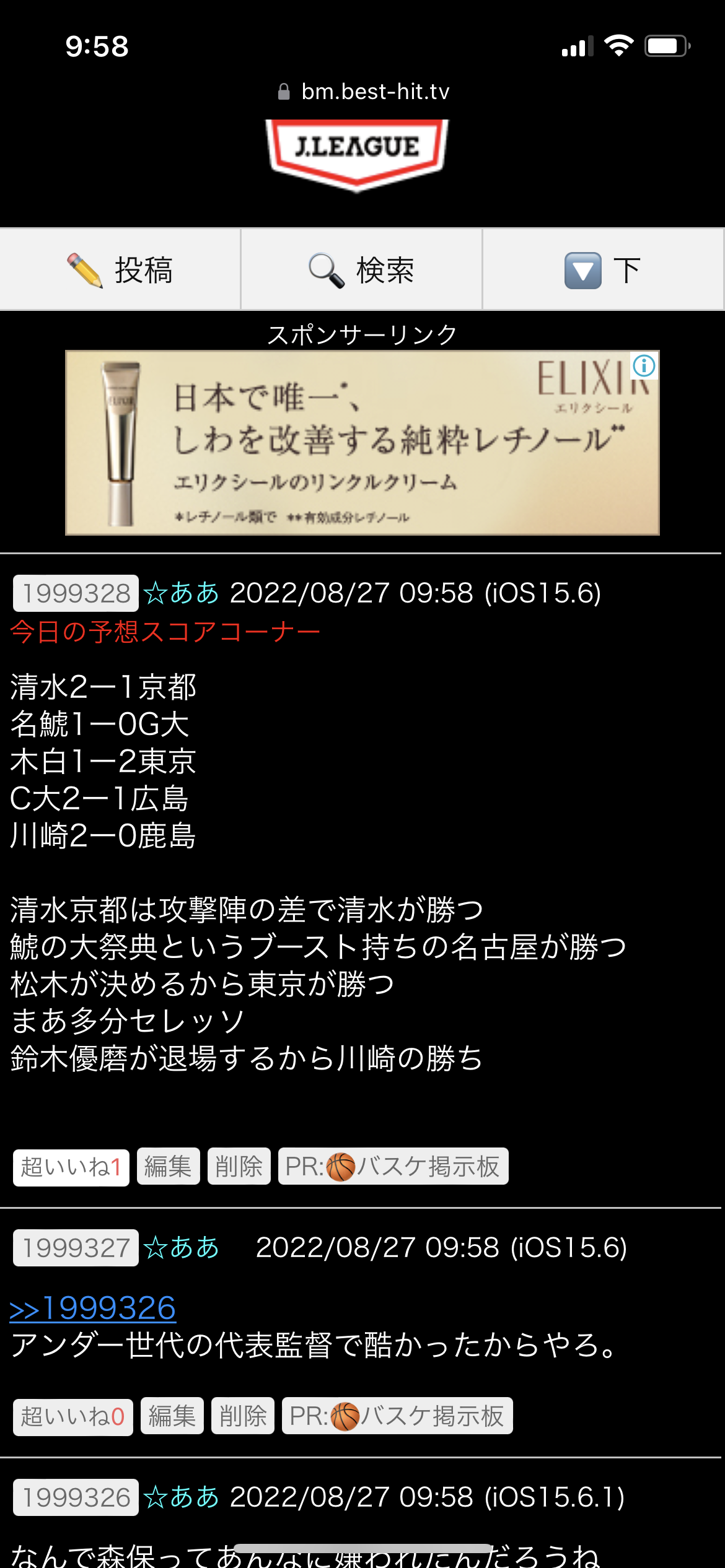Edit post 1999327 via 編集
This screenshot has height=1568, width=725.
click(172, 1416)
